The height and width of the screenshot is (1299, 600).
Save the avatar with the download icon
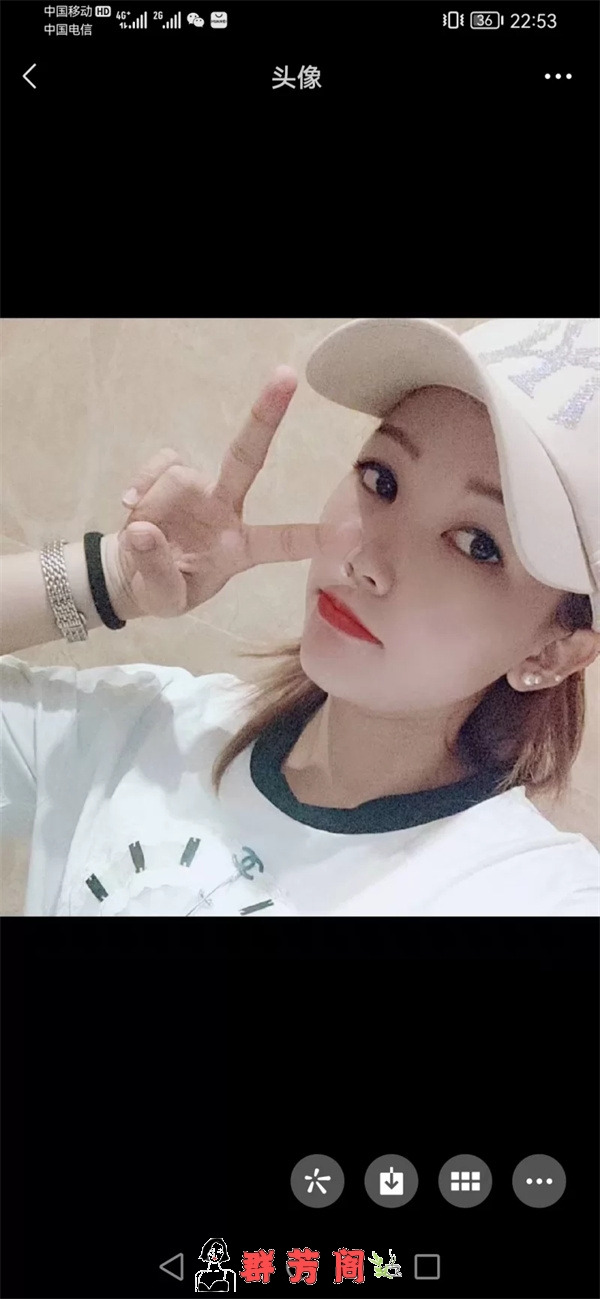391,1181
